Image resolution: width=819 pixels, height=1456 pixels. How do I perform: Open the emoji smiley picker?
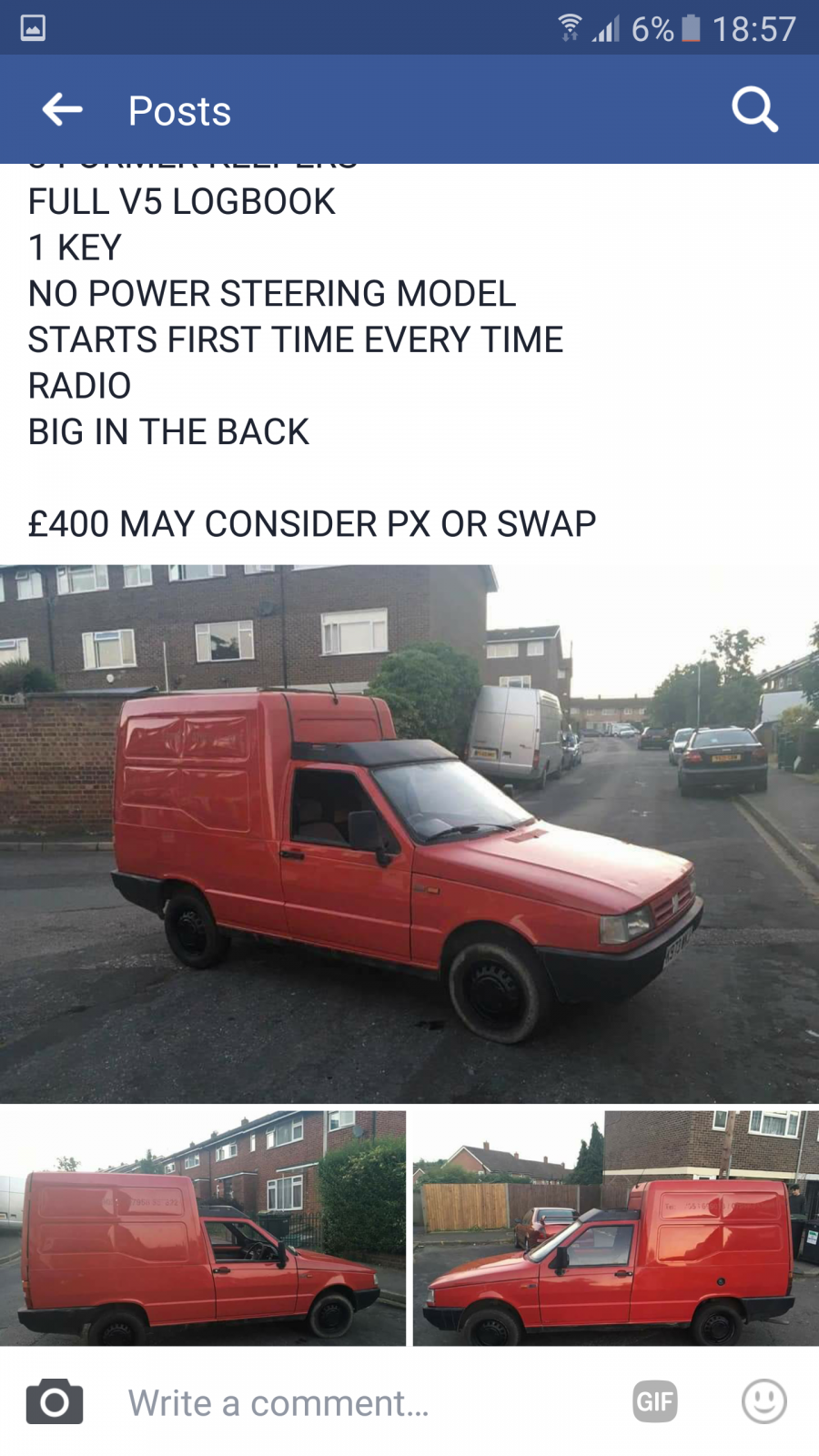[x=763, y=1401]
